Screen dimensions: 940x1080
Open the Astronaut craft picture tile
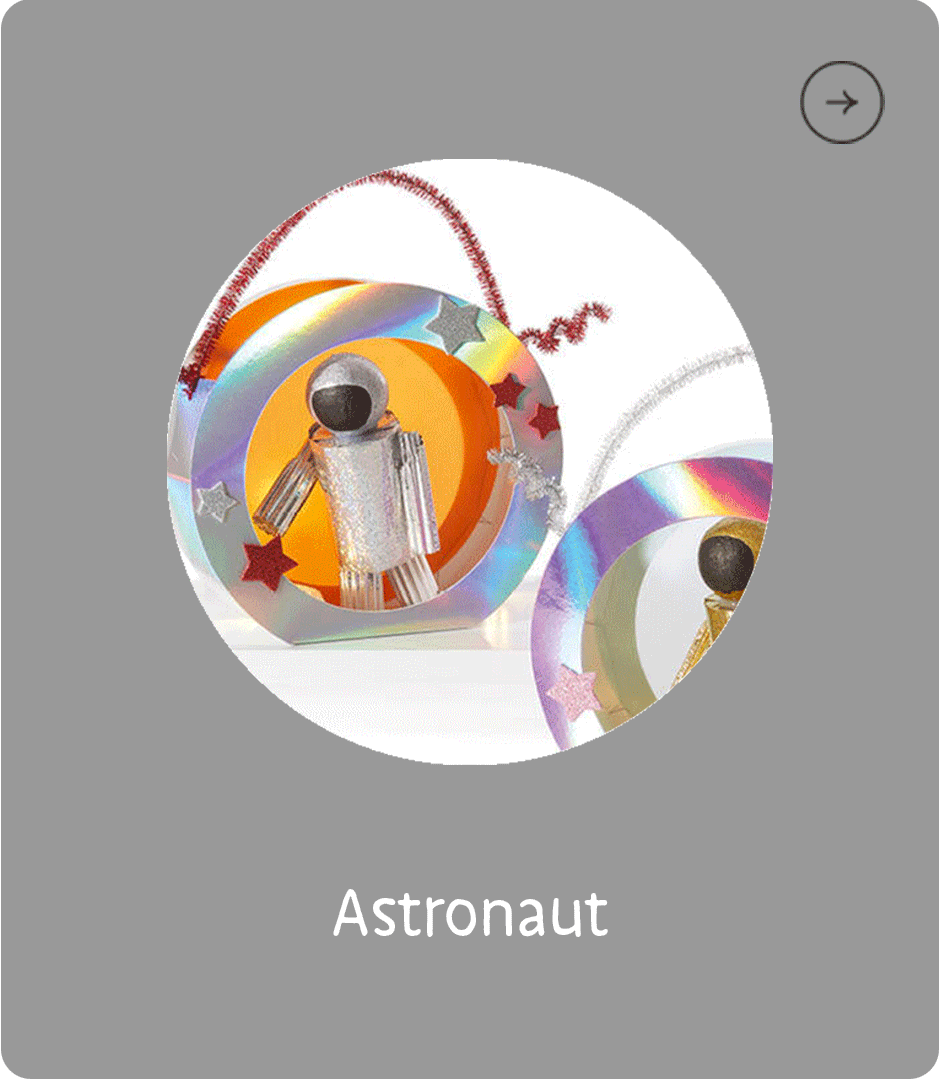[x=469, y=462]
